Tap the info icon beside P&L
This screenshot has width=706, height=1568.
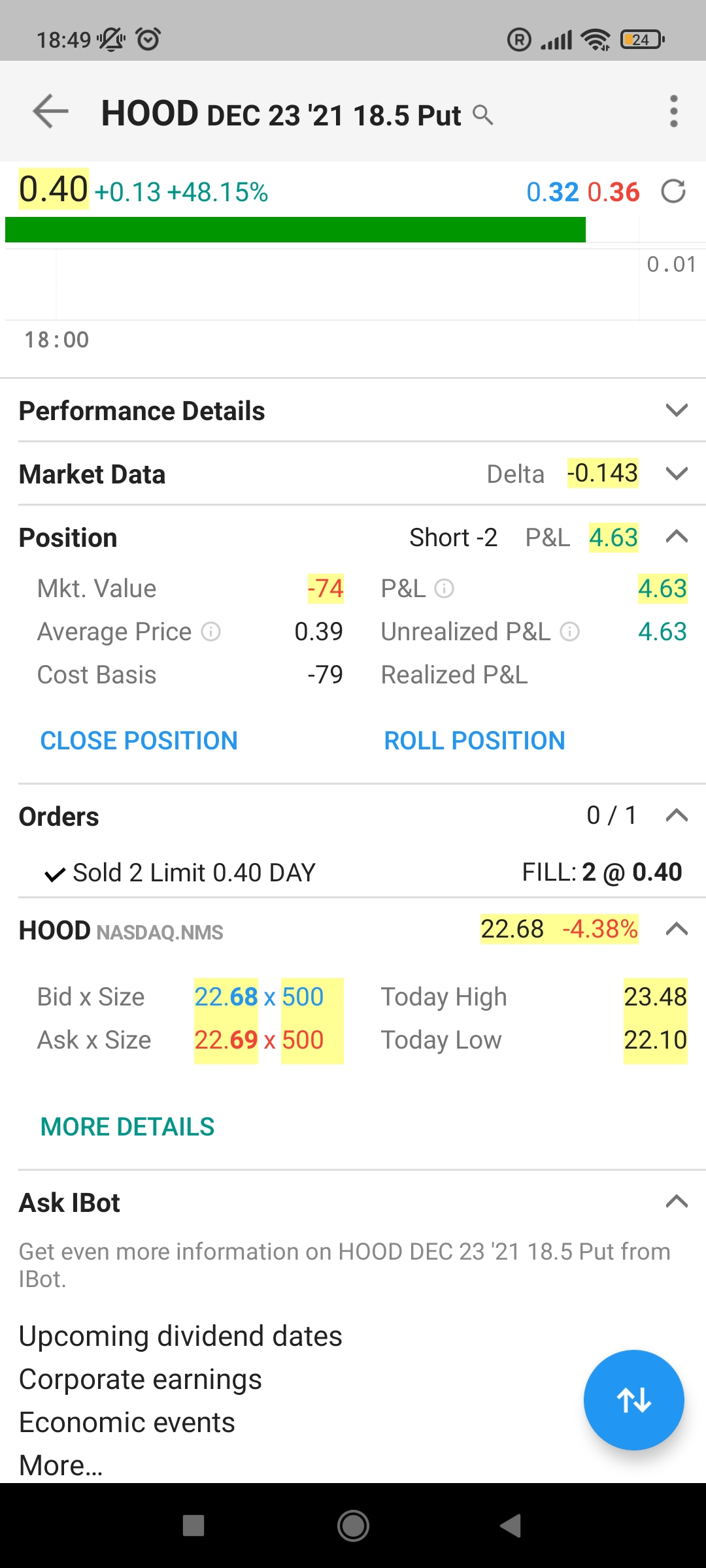(x=444, y=589)
